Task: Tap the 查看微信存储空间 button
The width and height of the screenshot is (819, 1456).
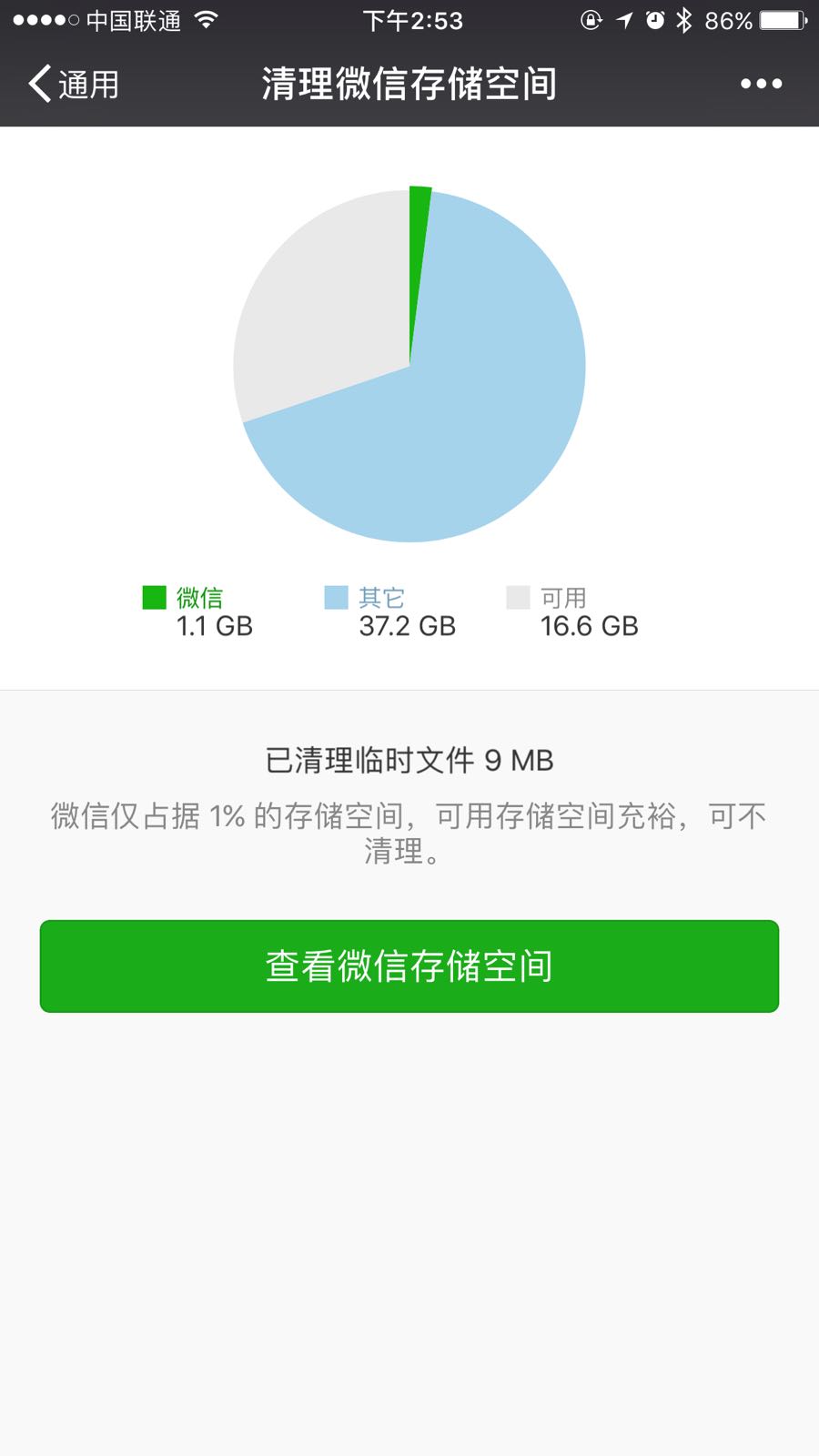Action: coord(409,966)
